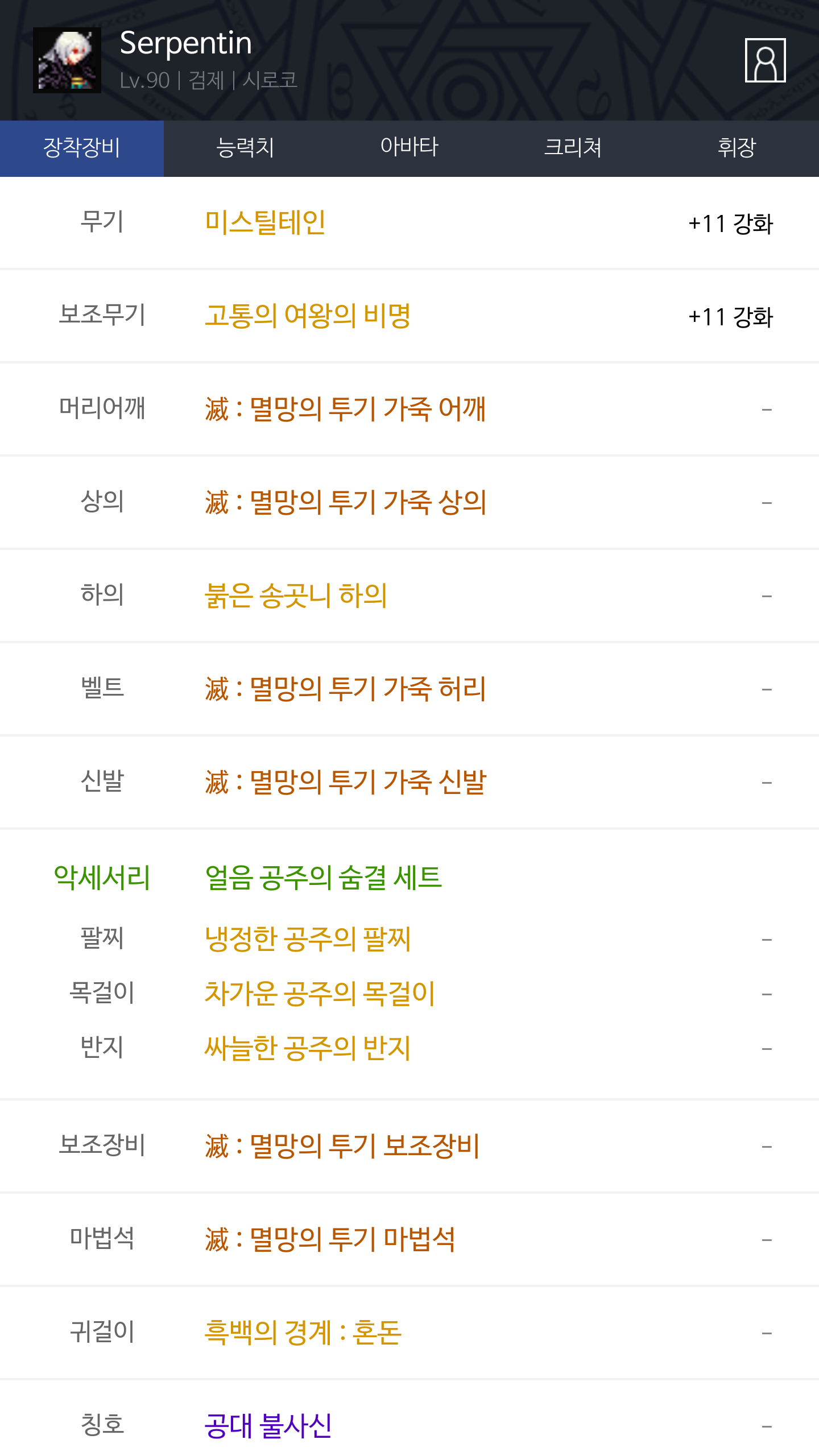Open top item 멸망의 투기 가죽 상의
The image size is (819, 1456).
point(345,502)
